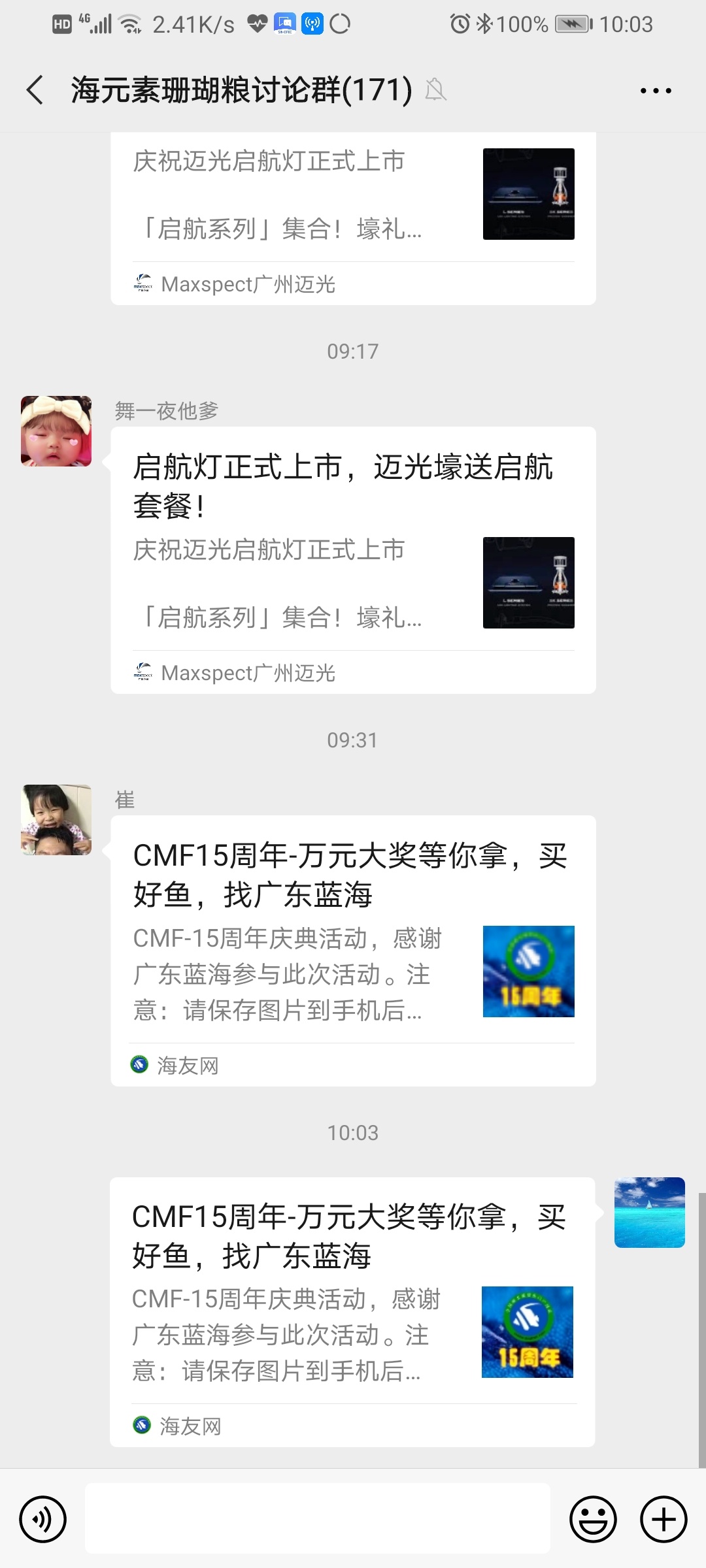This screenshot has height=1568, width=706.
Task: Open my own sent CMF15周年 article card
Action: pyautogui.click(x=352, y=1312)
